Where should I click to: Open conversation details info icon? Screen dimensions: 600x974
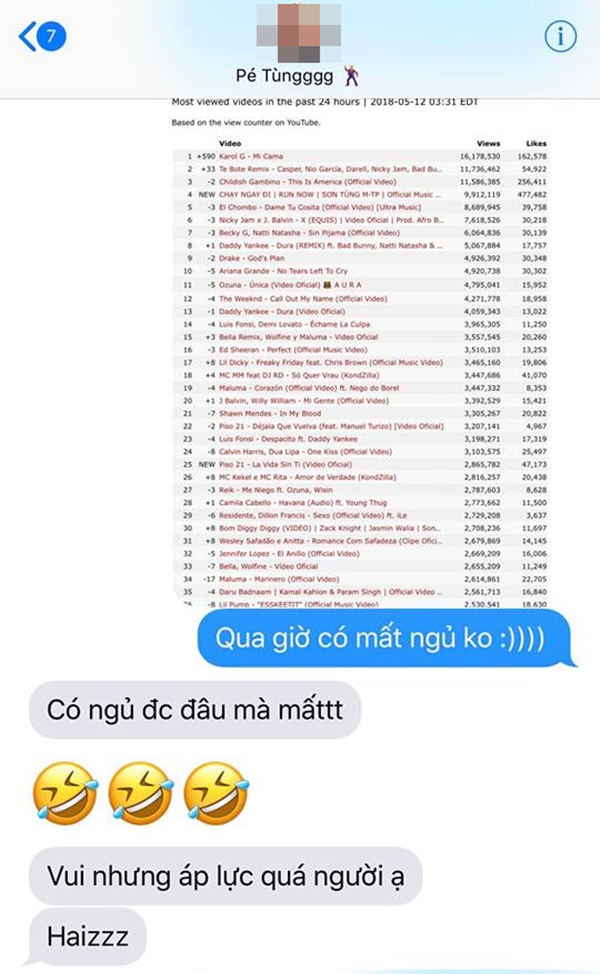(560, 37)
